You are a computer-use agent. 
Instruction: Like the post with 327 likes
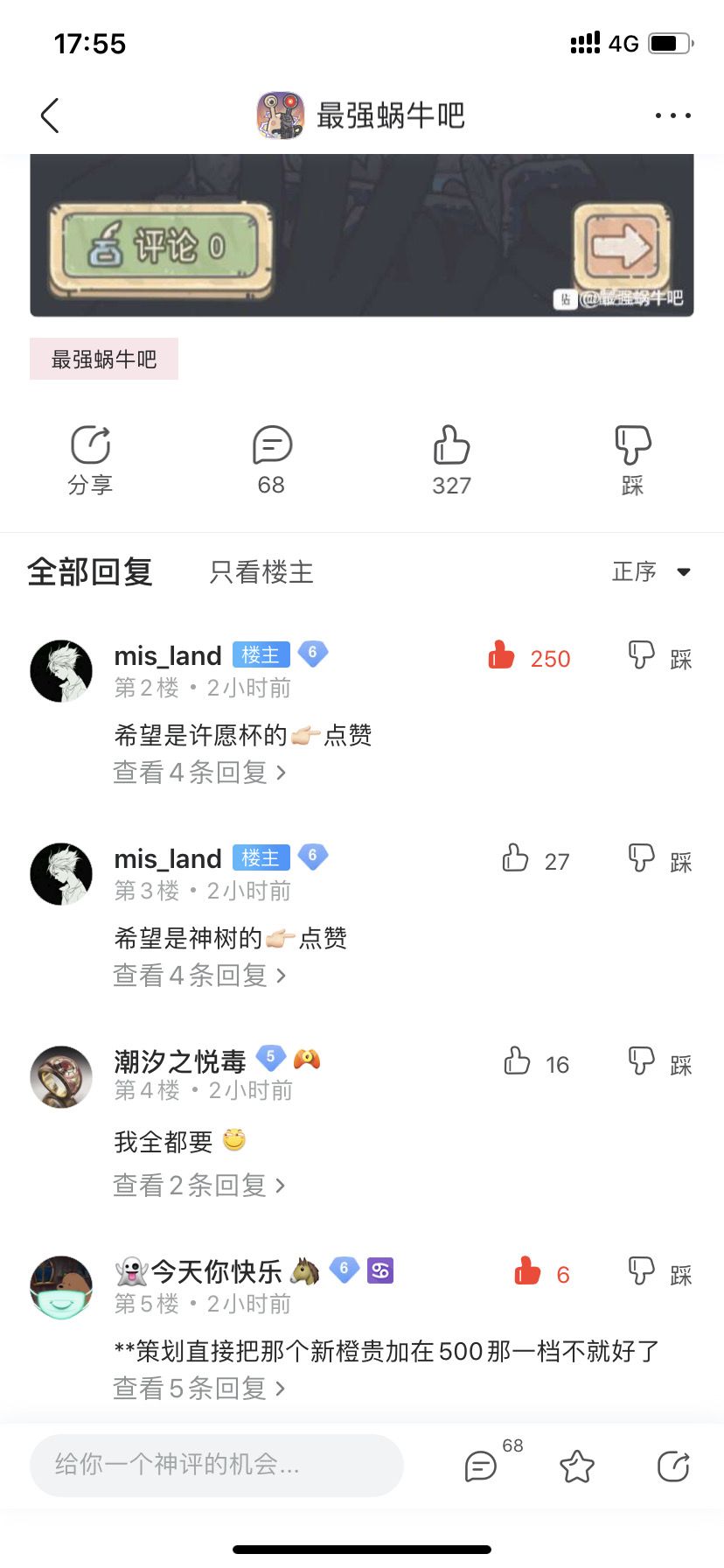pos(451,460)
